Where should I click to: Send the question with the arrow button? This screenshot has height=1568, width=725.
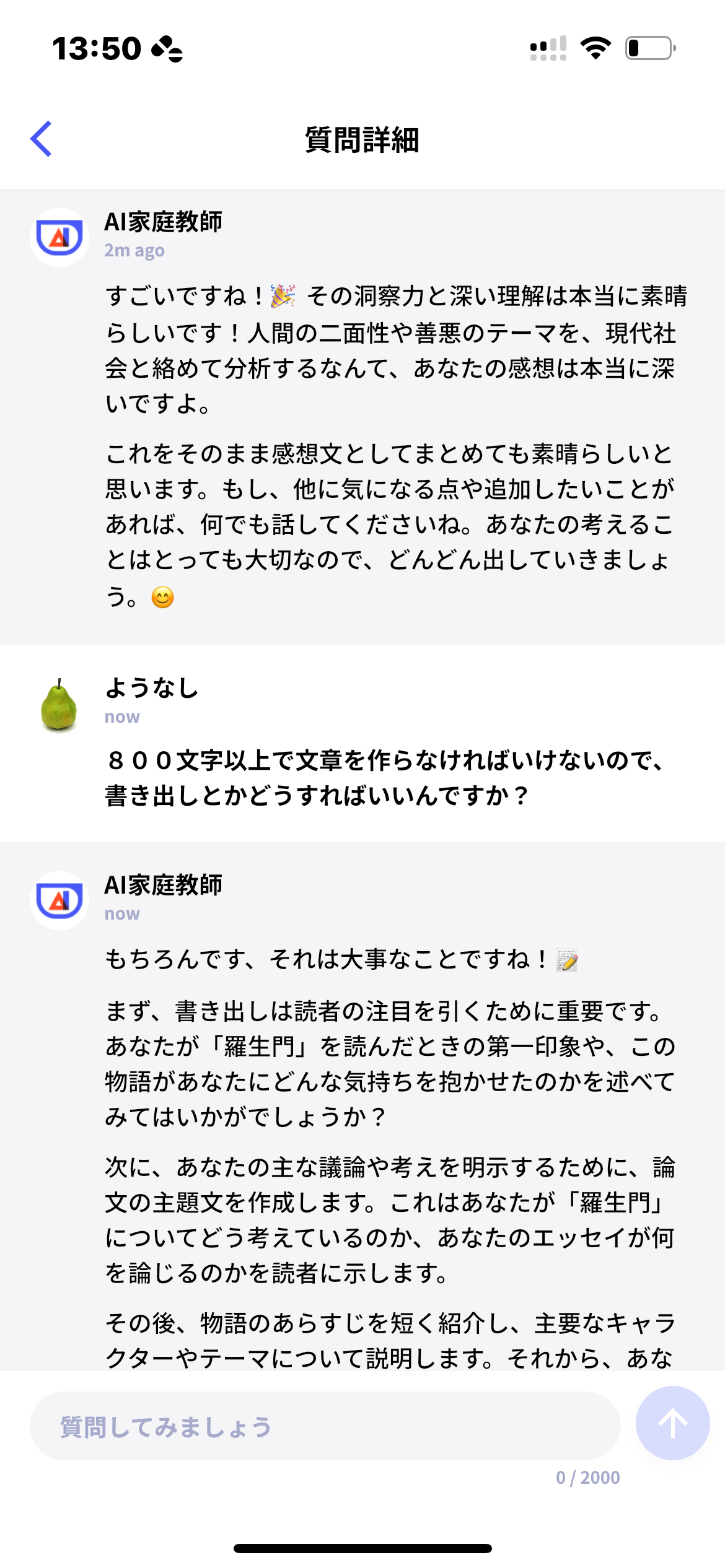pyautogui.click(x=672, y=1423)
